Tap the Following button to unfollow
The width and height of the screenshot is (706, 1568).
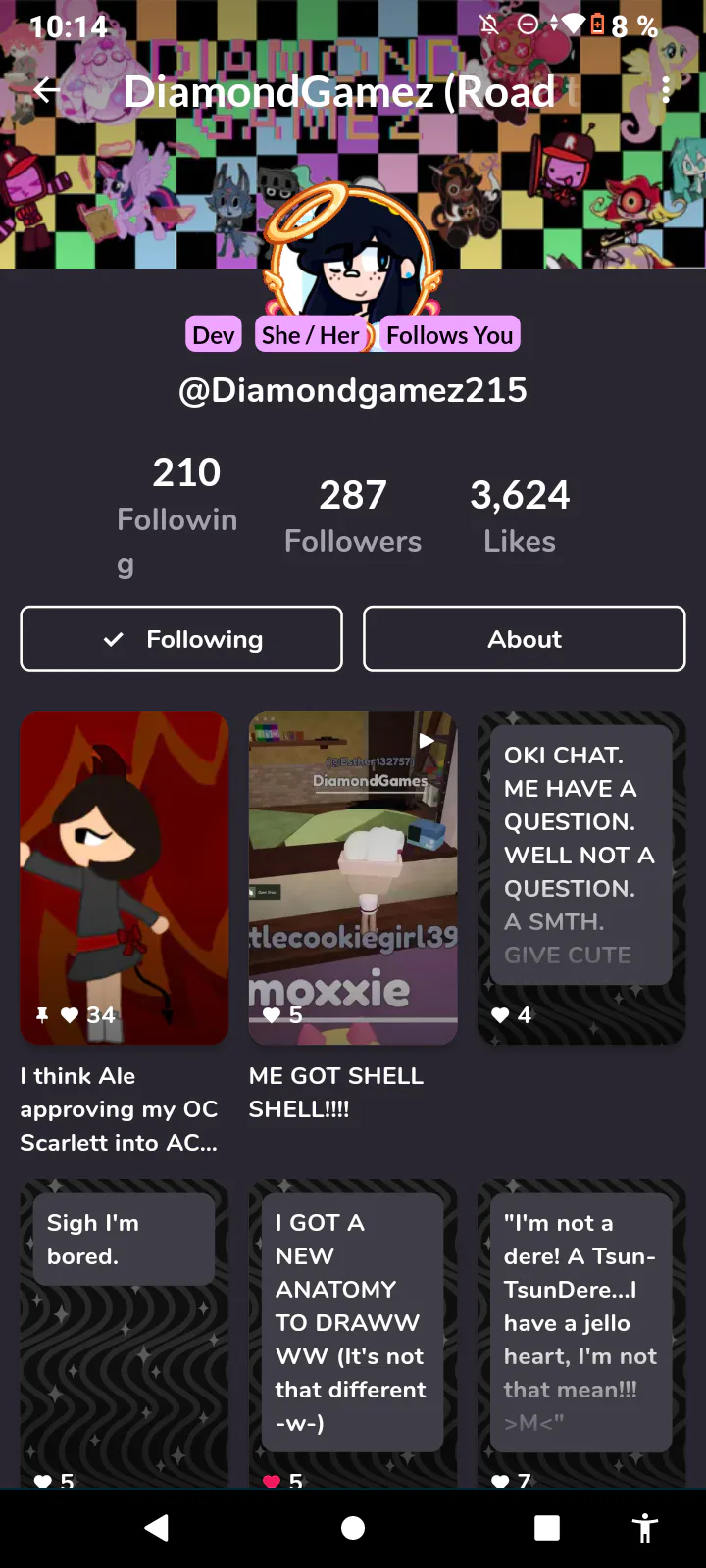(181, 639)
